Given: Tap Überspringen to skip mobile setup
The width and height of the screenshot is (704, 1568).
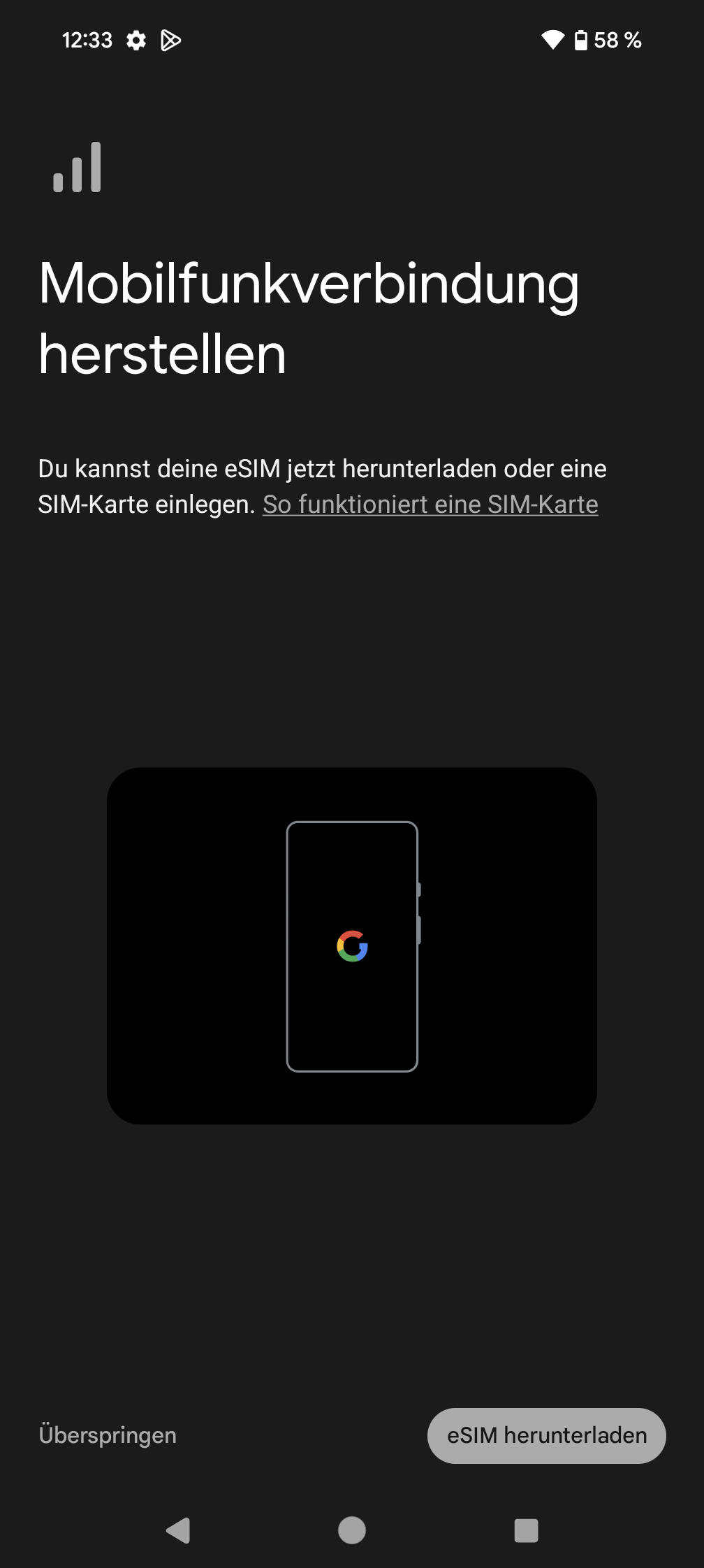Looking at the screenshot, I should (108, 1435).
